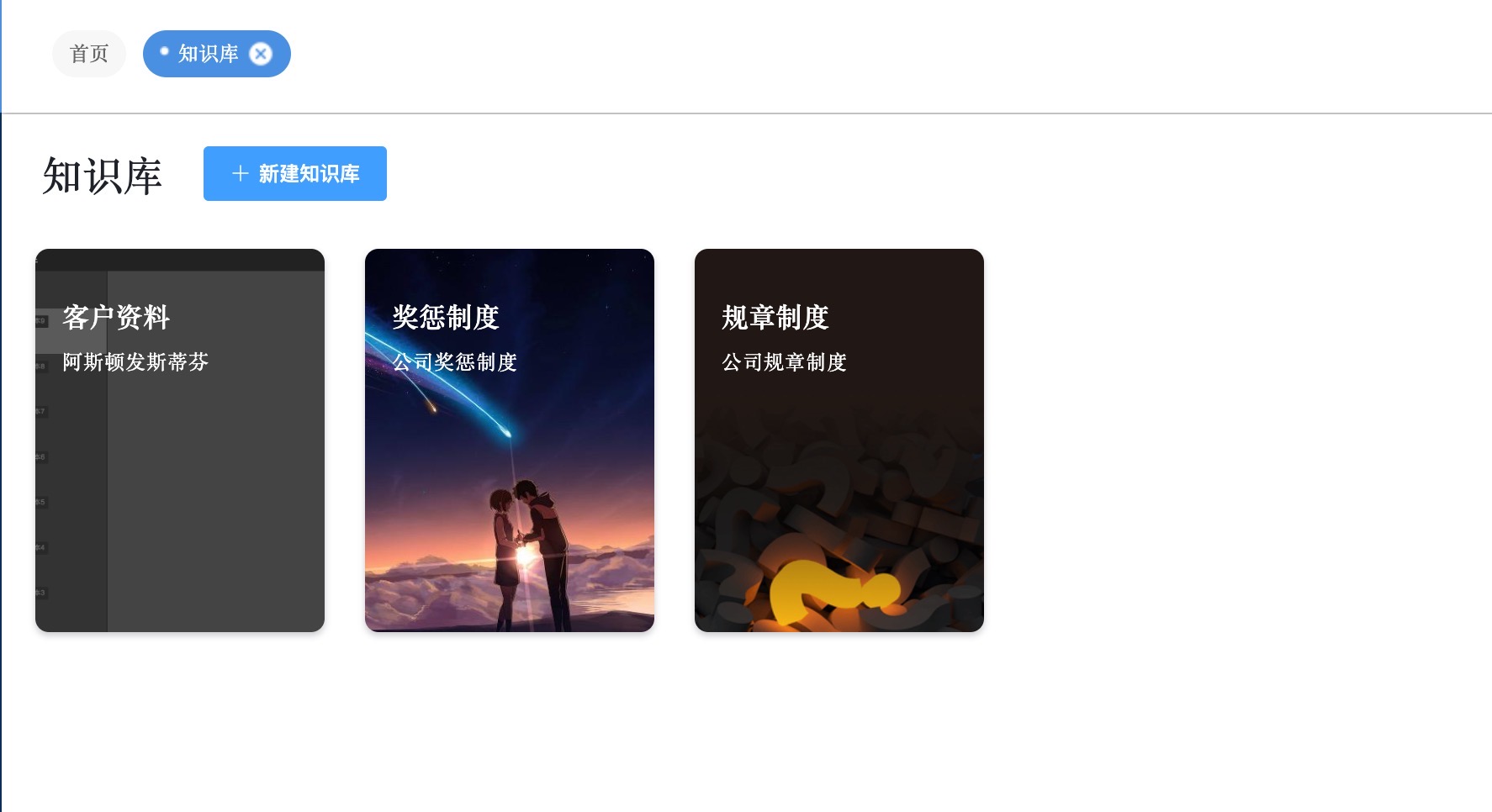Open the 奖惩制度 knowledge base card
Viewport: 1492px width, 812px height.
(x=510, y=440)
